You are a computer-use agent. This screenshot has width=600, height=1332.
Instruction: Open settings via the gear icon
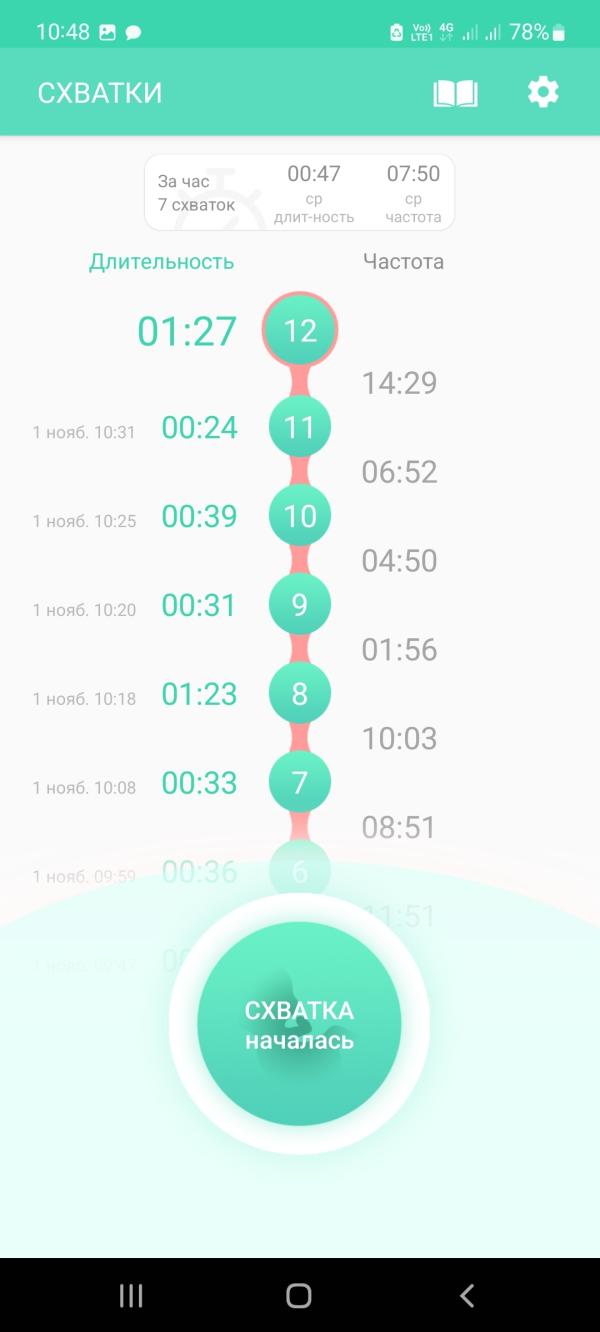tap(543, 93)
